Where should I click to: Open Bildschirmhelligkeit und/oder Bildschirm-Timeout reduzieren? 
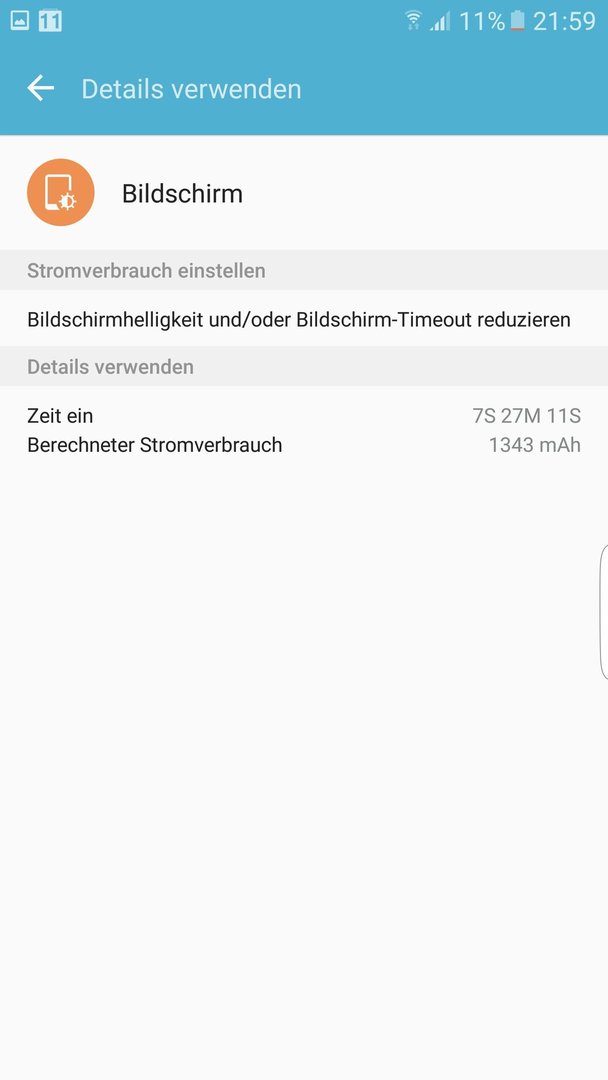[x=304, y=319]
